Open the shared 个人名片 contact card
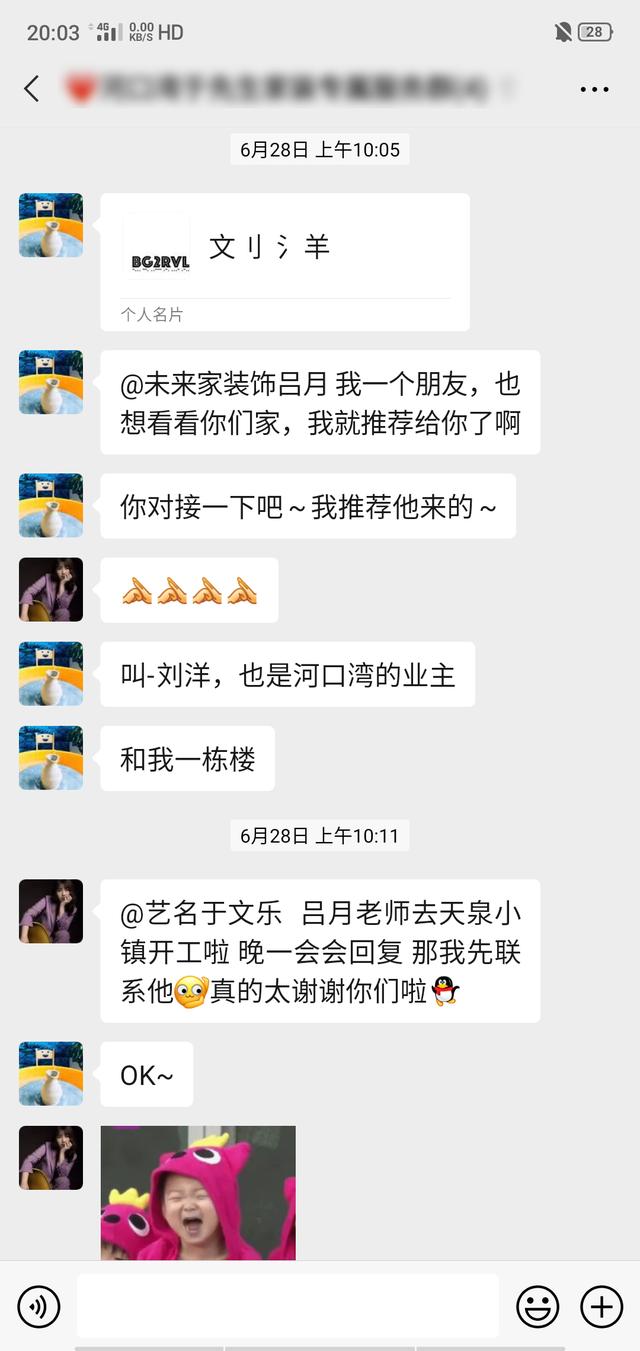Viewport: 640px width, 1351px height. click(x=285, y=261)
